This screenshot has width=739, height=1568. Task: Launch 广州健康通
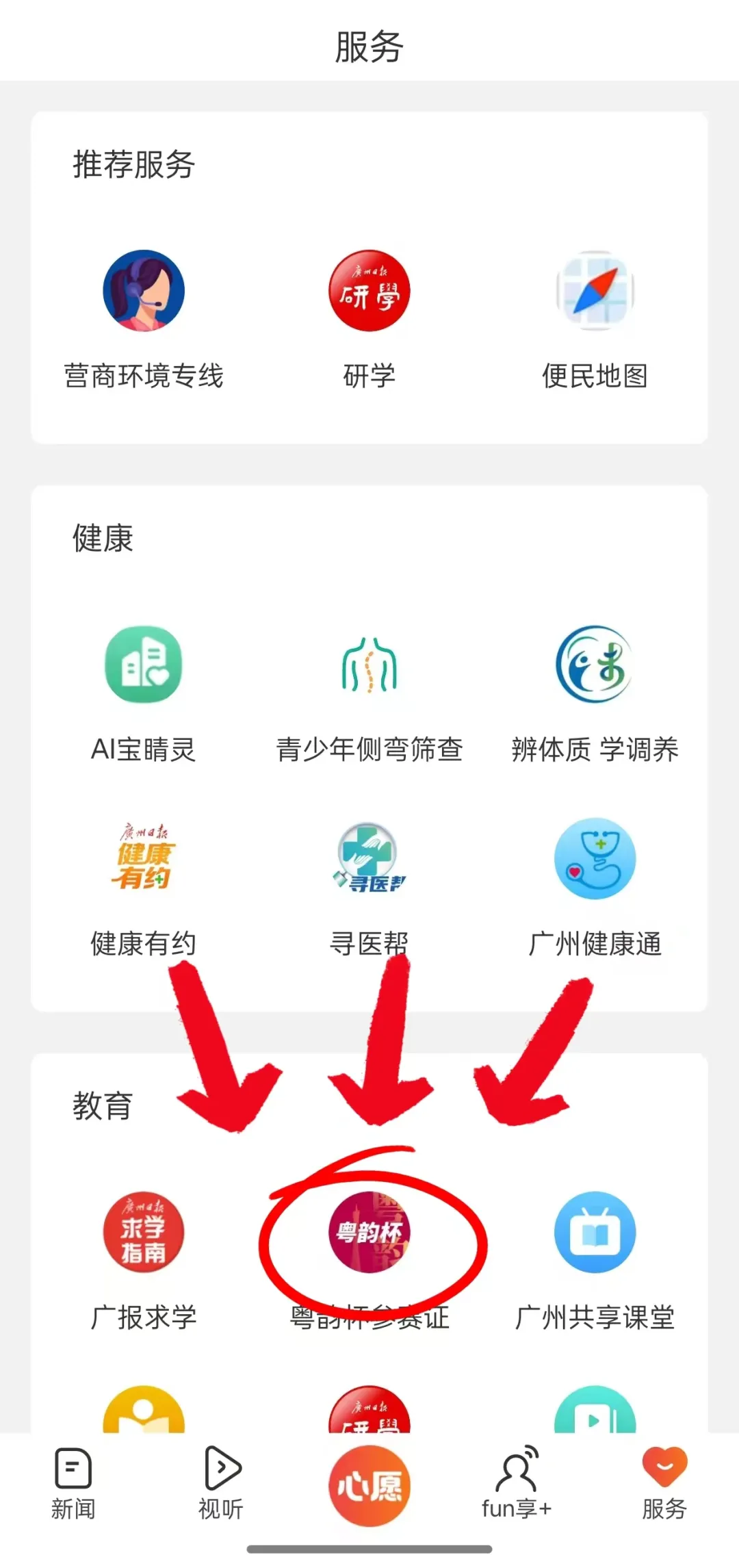point(595,859)
